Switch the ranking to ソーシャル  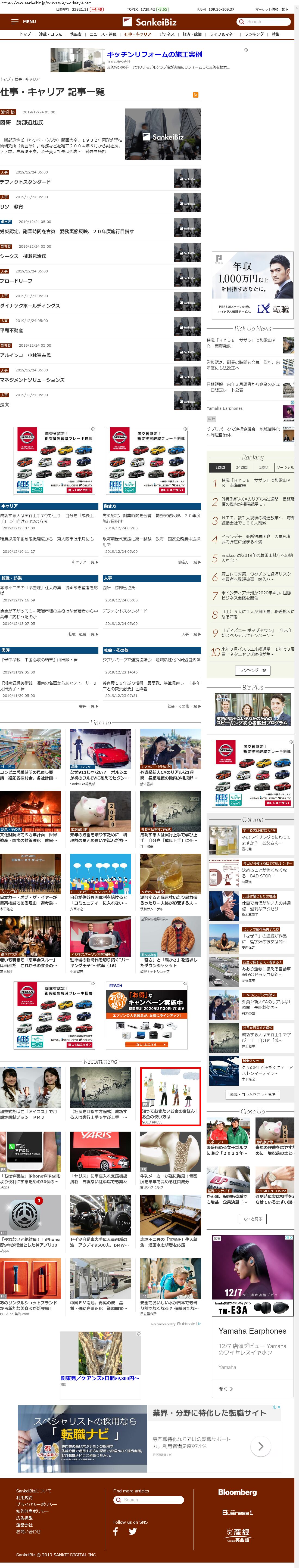284,467
